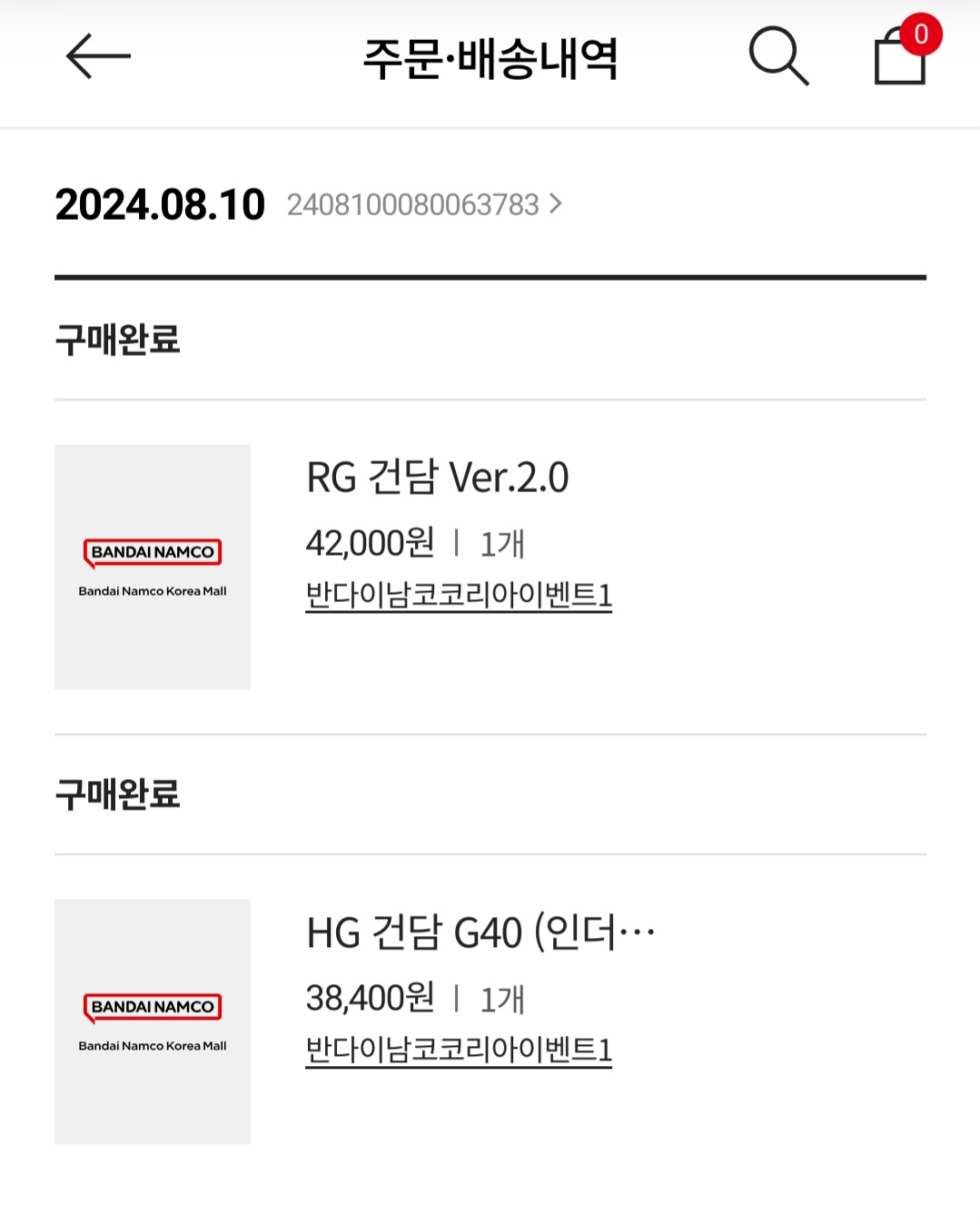
Task: Open the HG 건담 G40 item title
Action: click(480, 933)
